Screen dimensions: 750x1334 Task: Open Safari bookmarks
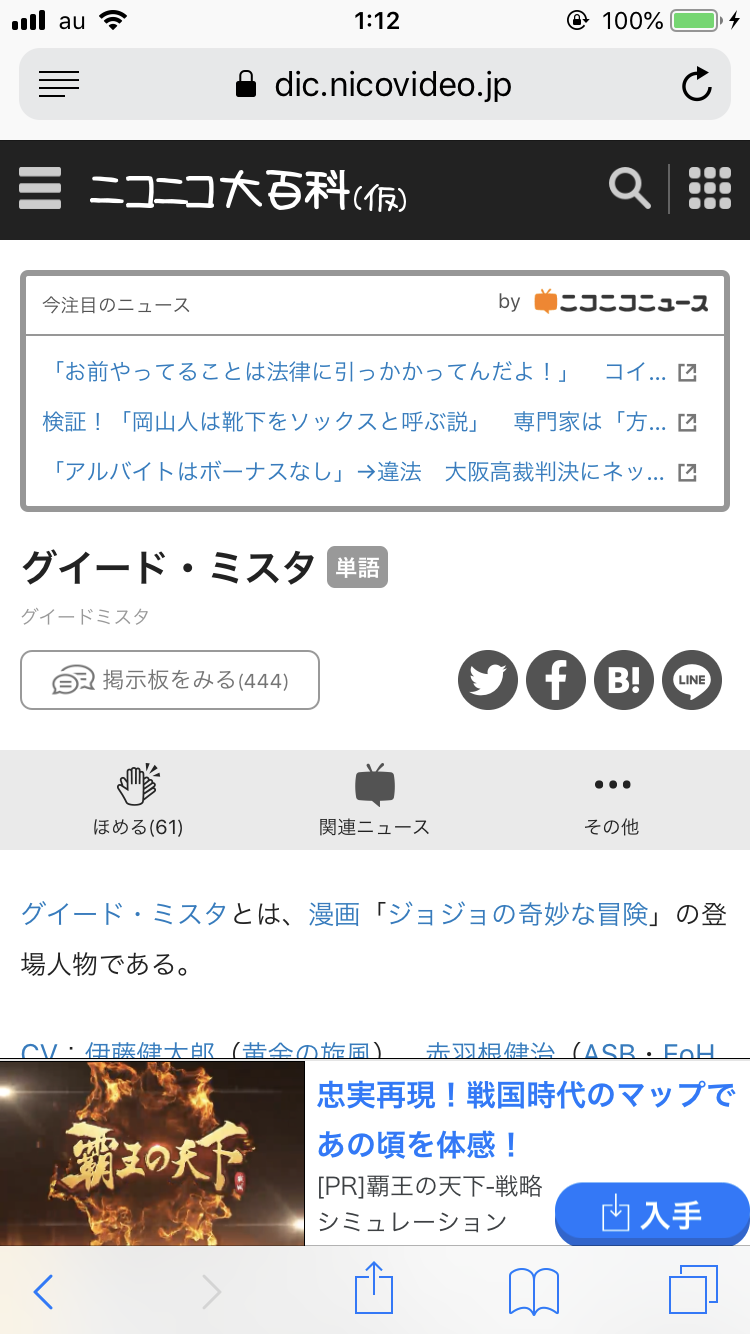533,1292
